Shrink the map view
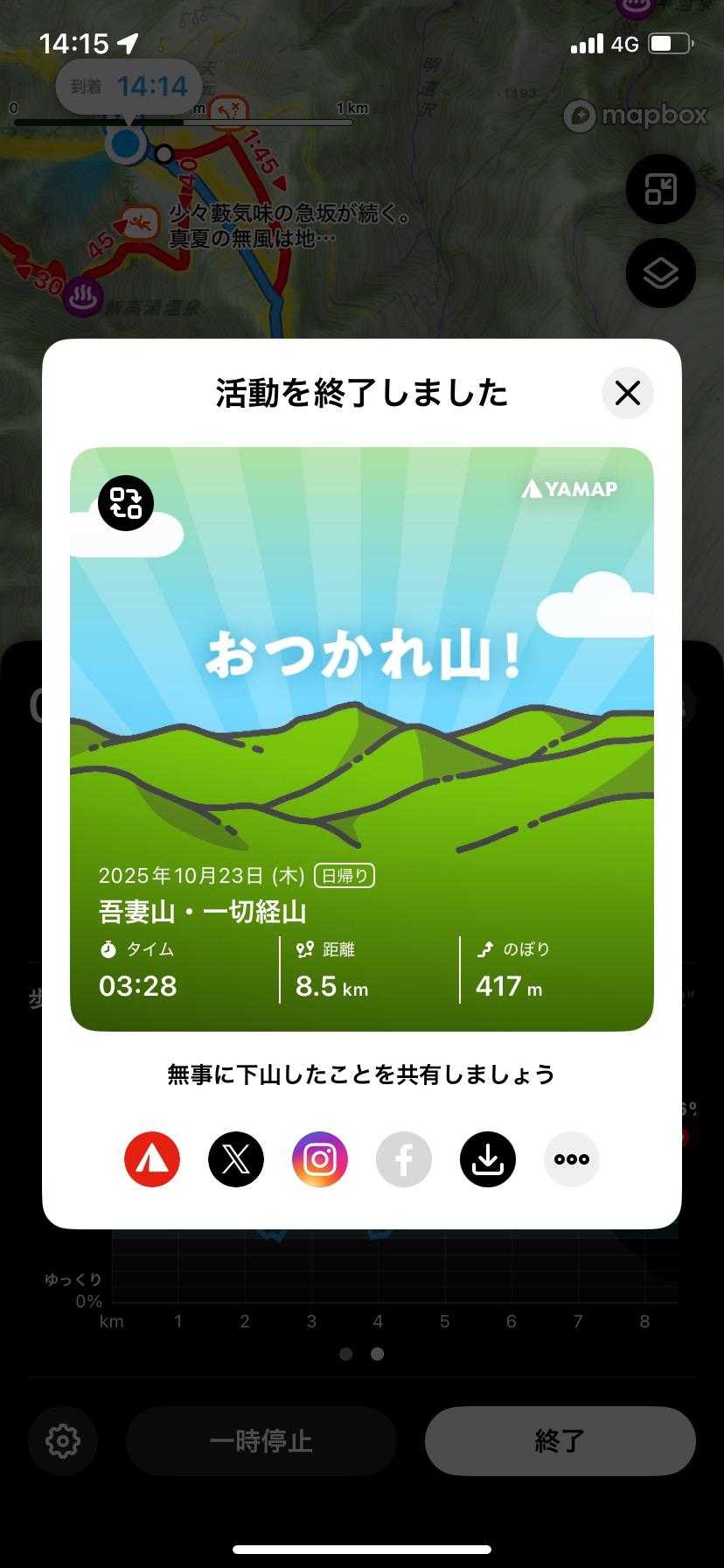The image size is (724, 1568). point(660,189)
